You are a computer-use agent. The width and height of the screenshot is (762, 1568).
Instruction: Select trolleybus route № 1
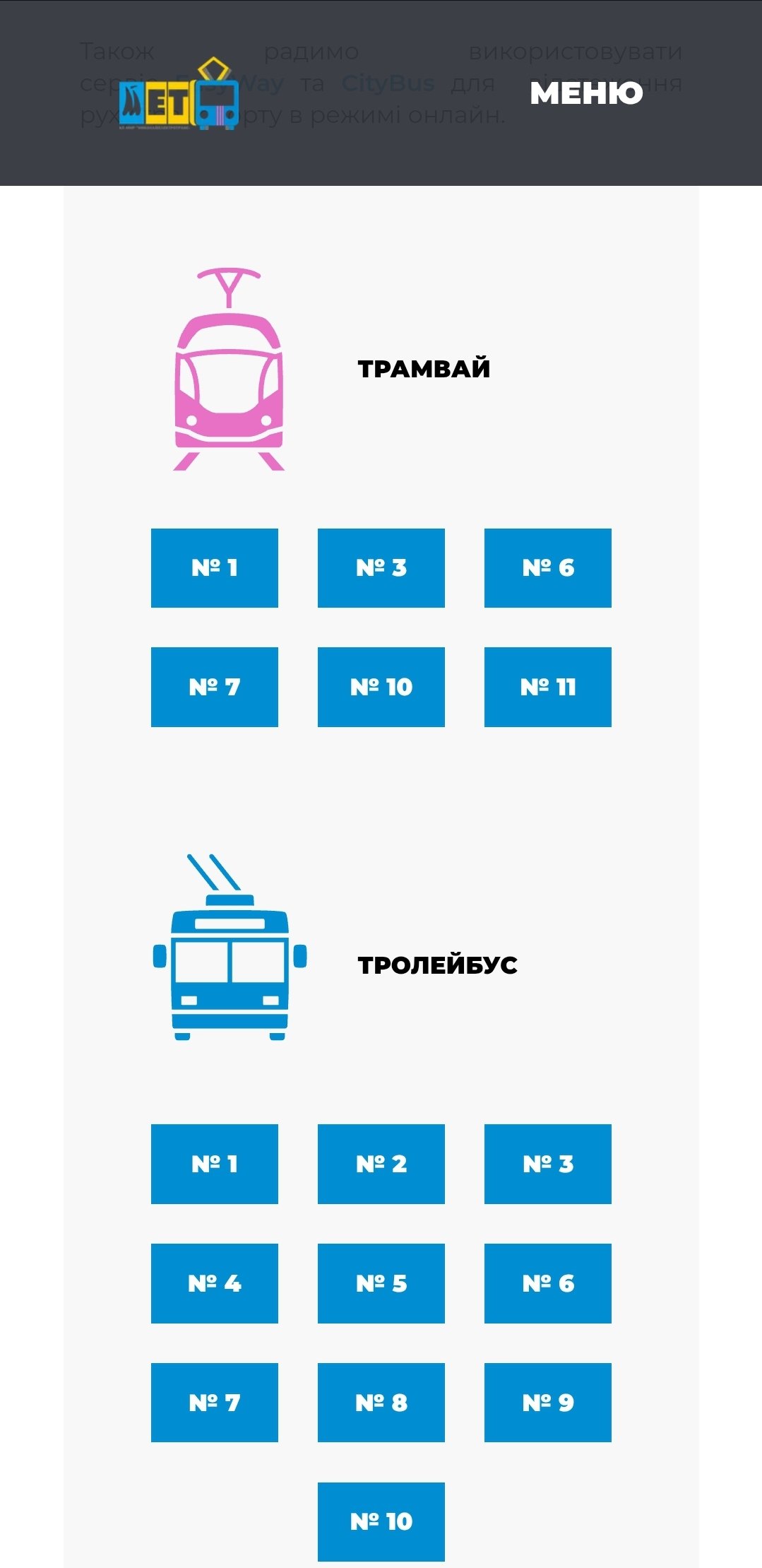click(x=214, y=1164)
